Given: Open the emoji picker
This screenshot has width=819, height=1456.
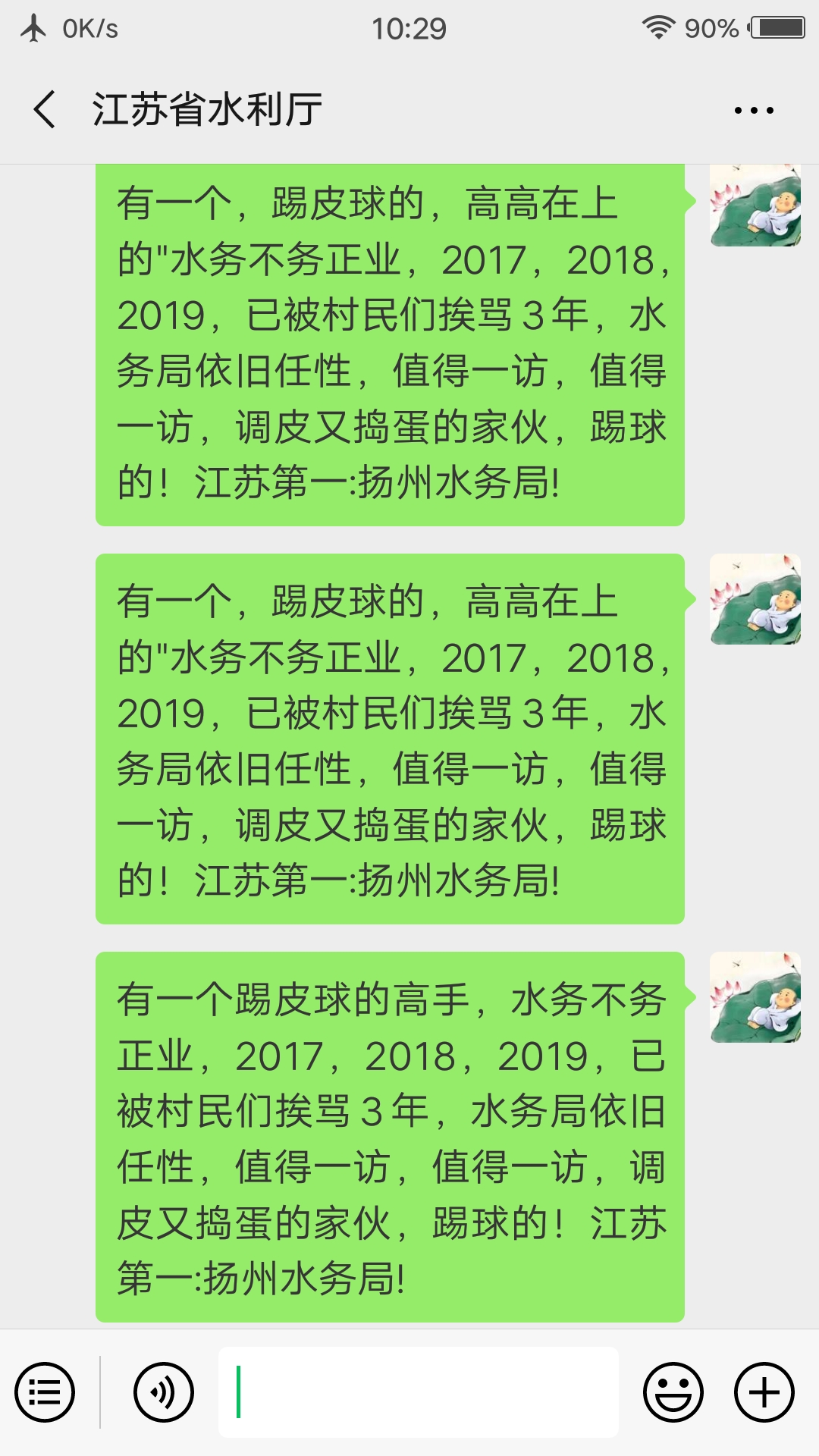Looking at the screenshot, I should pyautogui.click(x=673, y=1392).
